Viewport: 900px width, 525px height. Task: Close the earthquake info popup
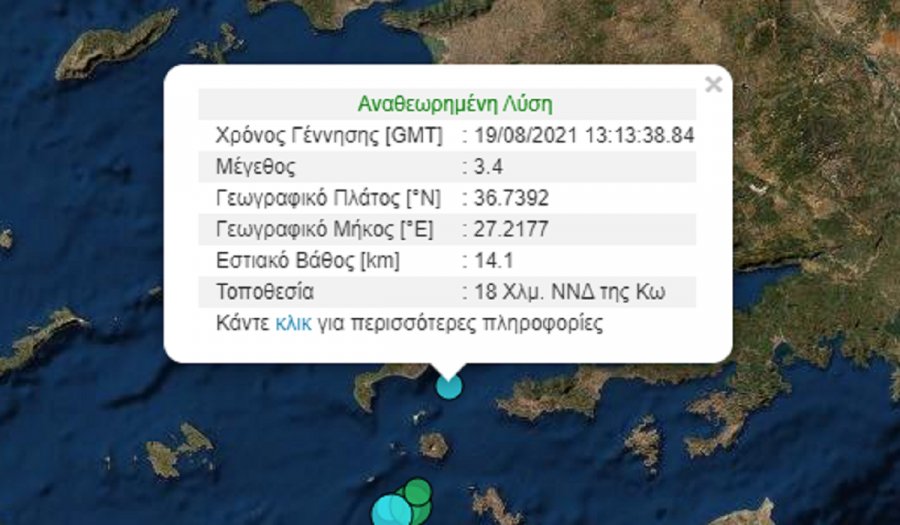[713, 85]
